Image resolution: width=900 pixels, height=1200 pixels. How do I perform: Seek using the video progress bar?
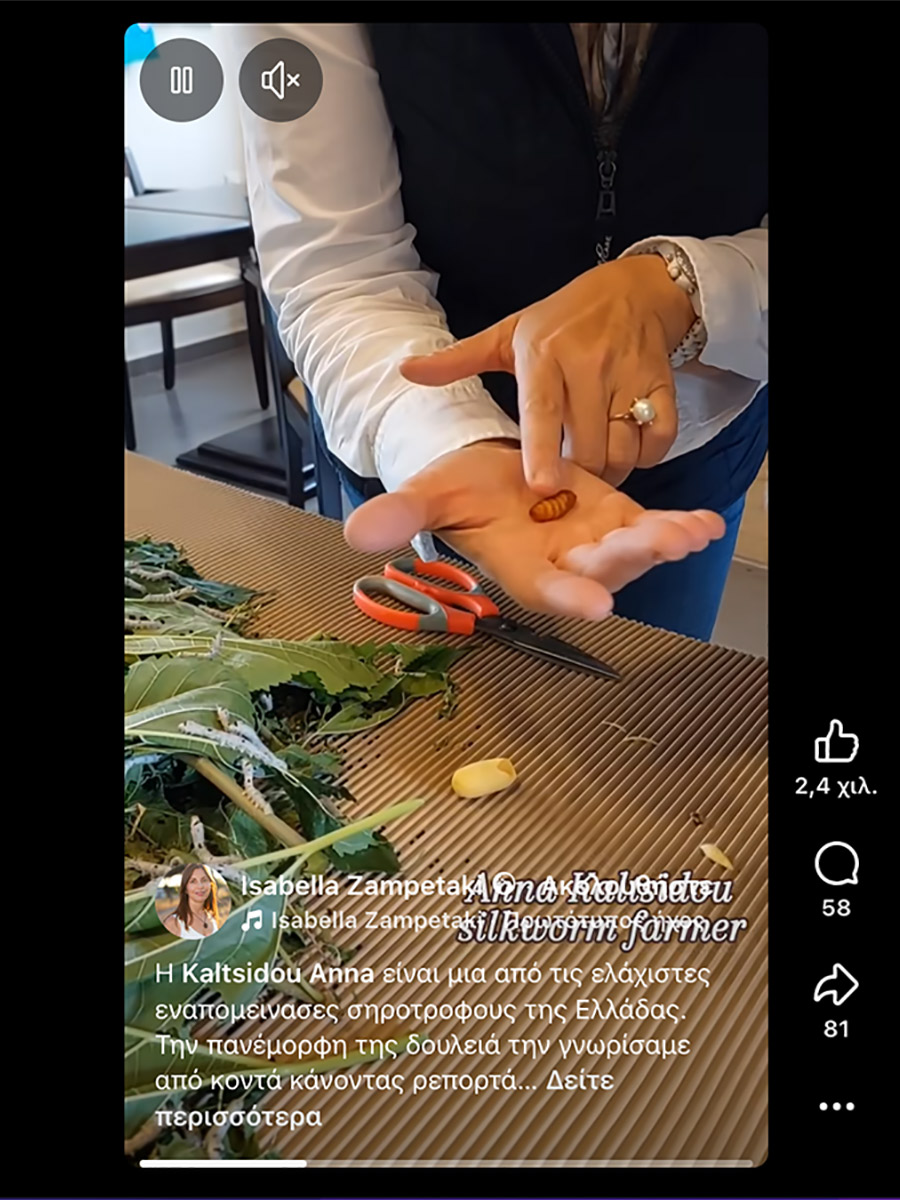tap(445, 1163)
